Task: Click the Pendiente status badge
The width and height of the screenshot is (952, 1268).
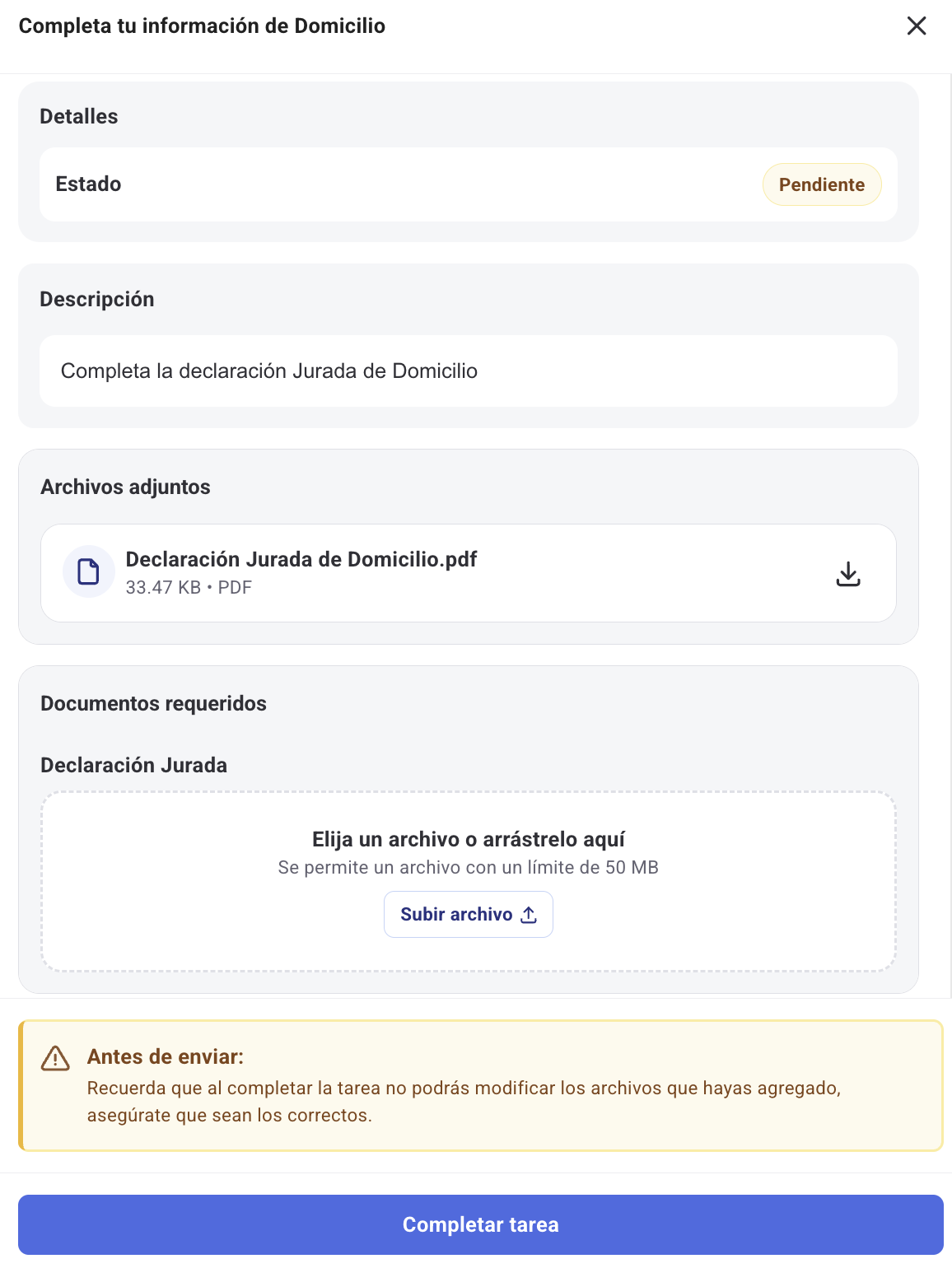Action: tap(822, 184)
